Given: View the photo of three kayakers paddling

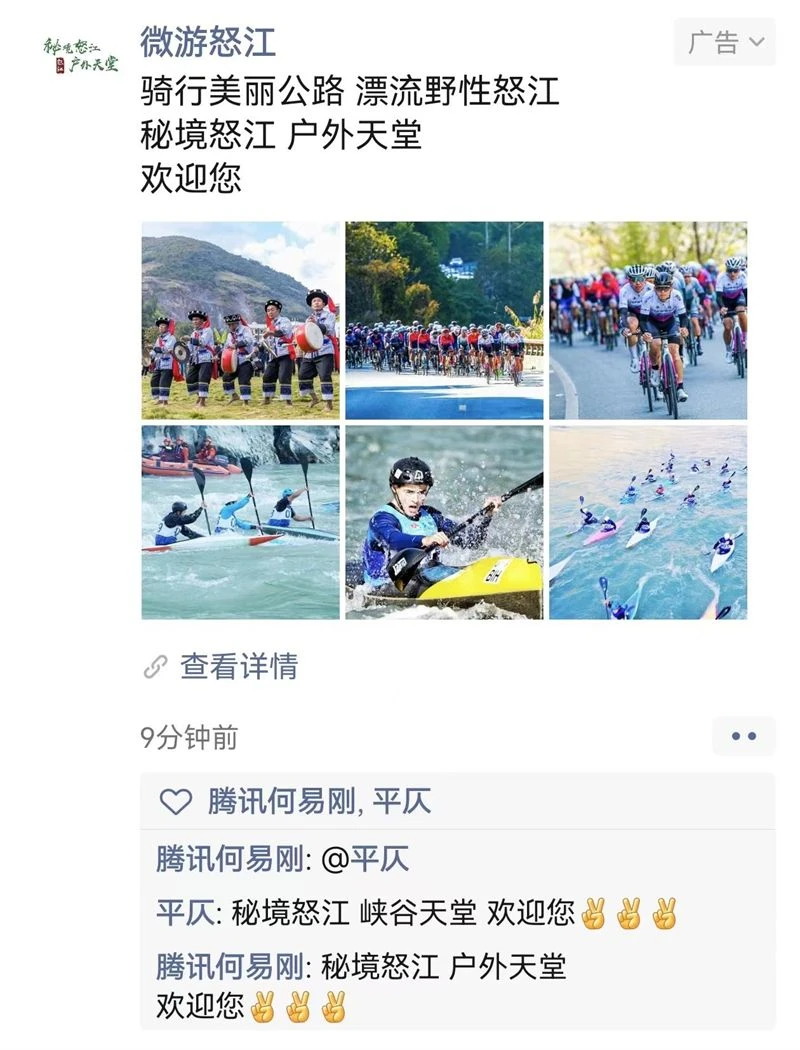Looking at the screenshot, I should pyautogui.click(x=240, y=522).
